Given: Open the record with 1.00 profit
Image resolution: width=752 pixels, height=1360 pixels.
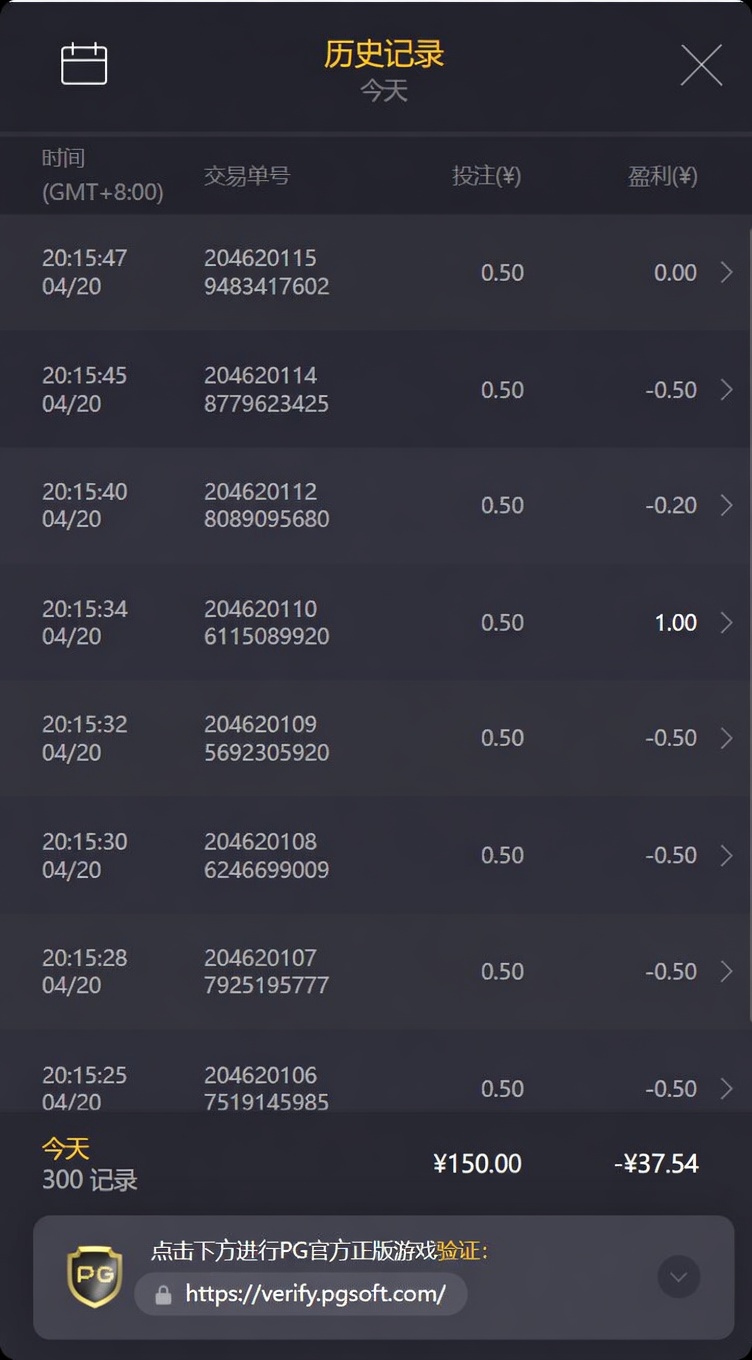Looking at the screenshot, I should point(376,622).
